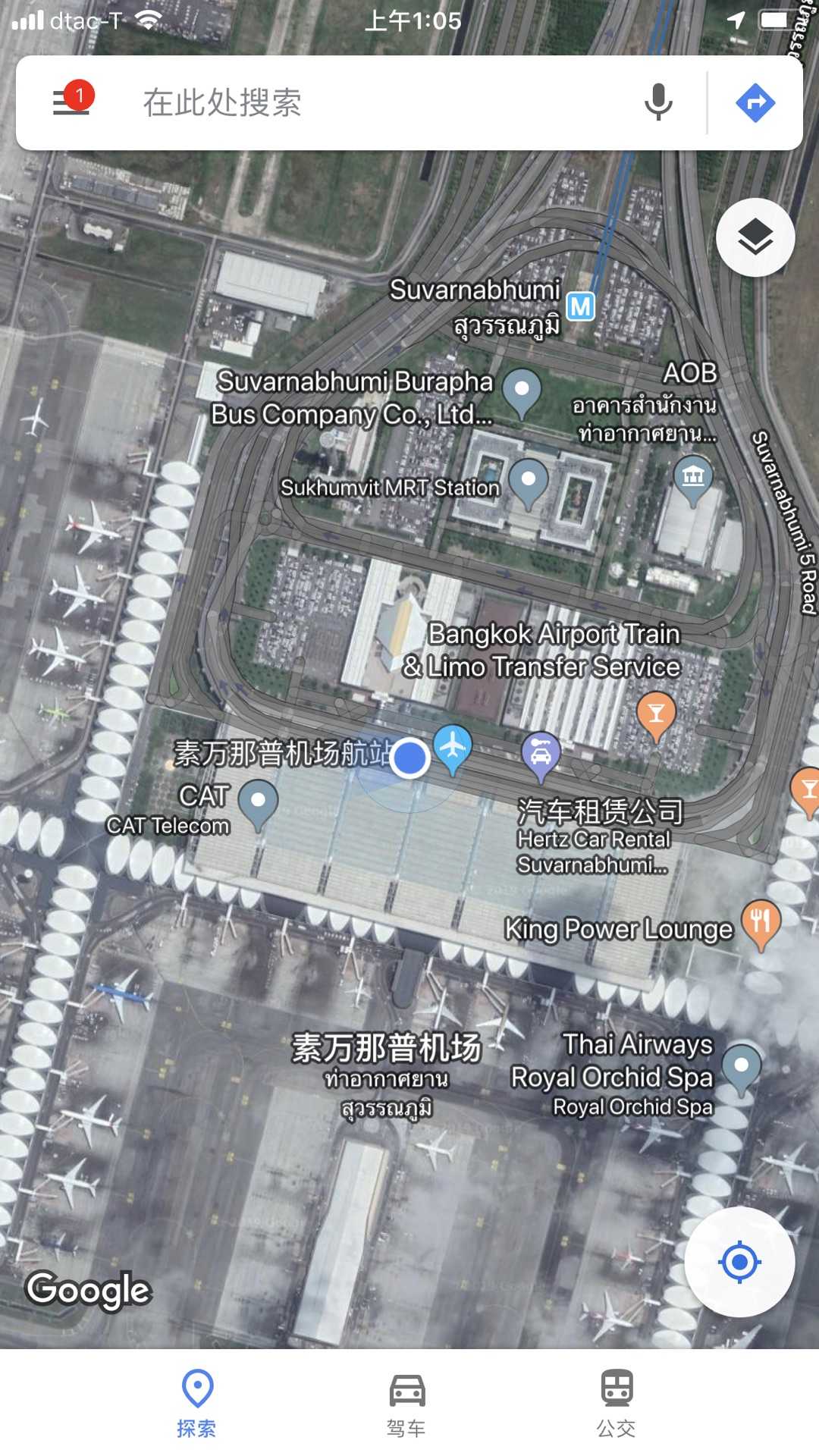
Task: Open the Thai Airways Royal Orchid Spa pin
Action: [x=741, y=1067]
